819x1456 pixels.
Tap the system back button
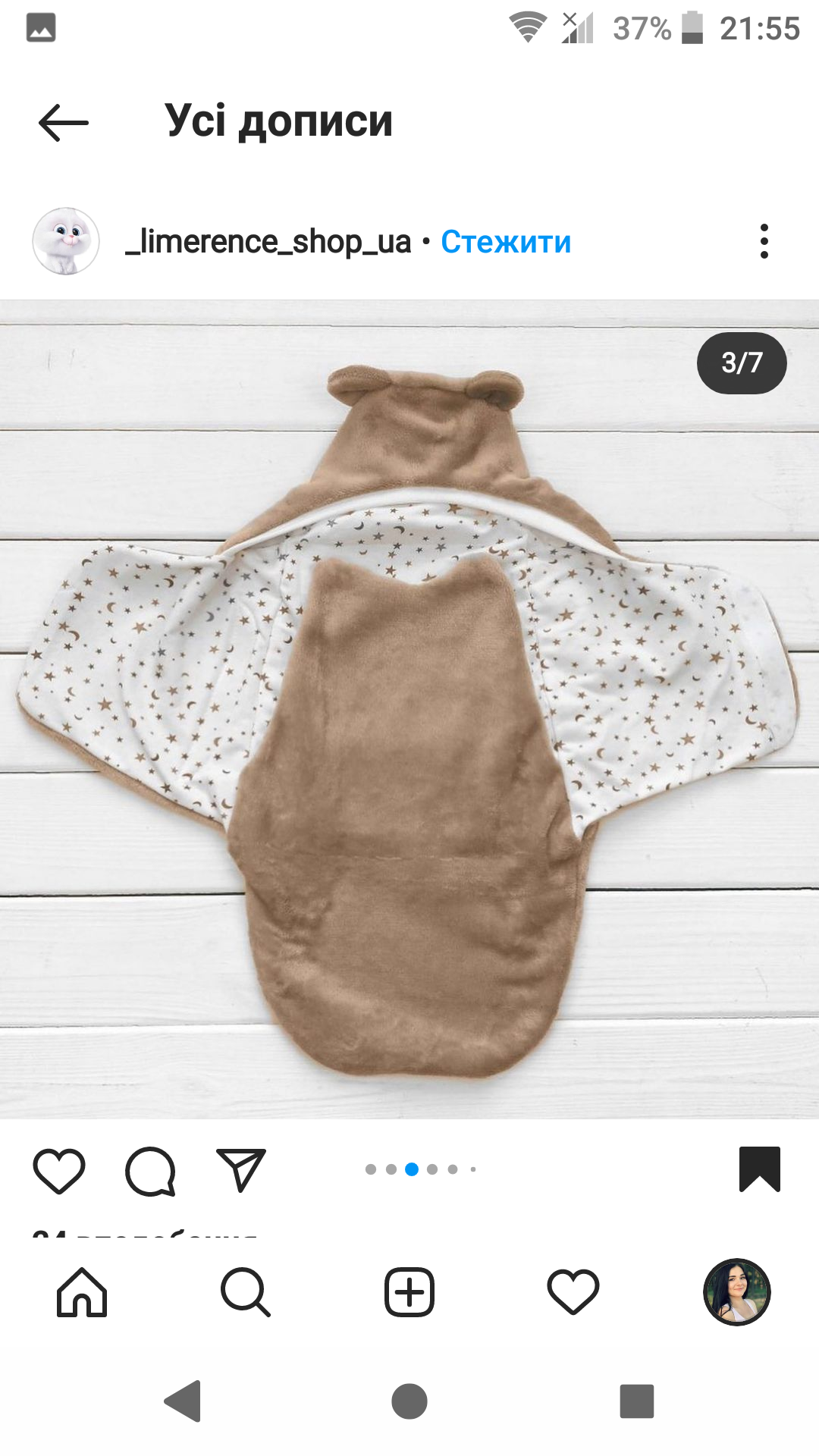click(x=184, y=1401)
